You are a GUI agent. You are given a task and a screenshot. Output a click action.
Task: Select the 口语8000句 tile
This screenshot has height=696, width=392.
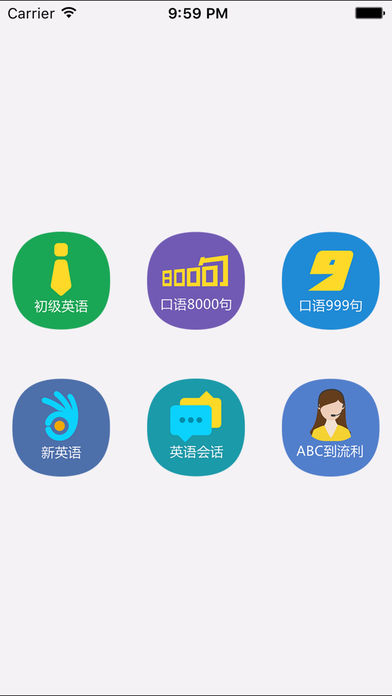coord(196,281)
